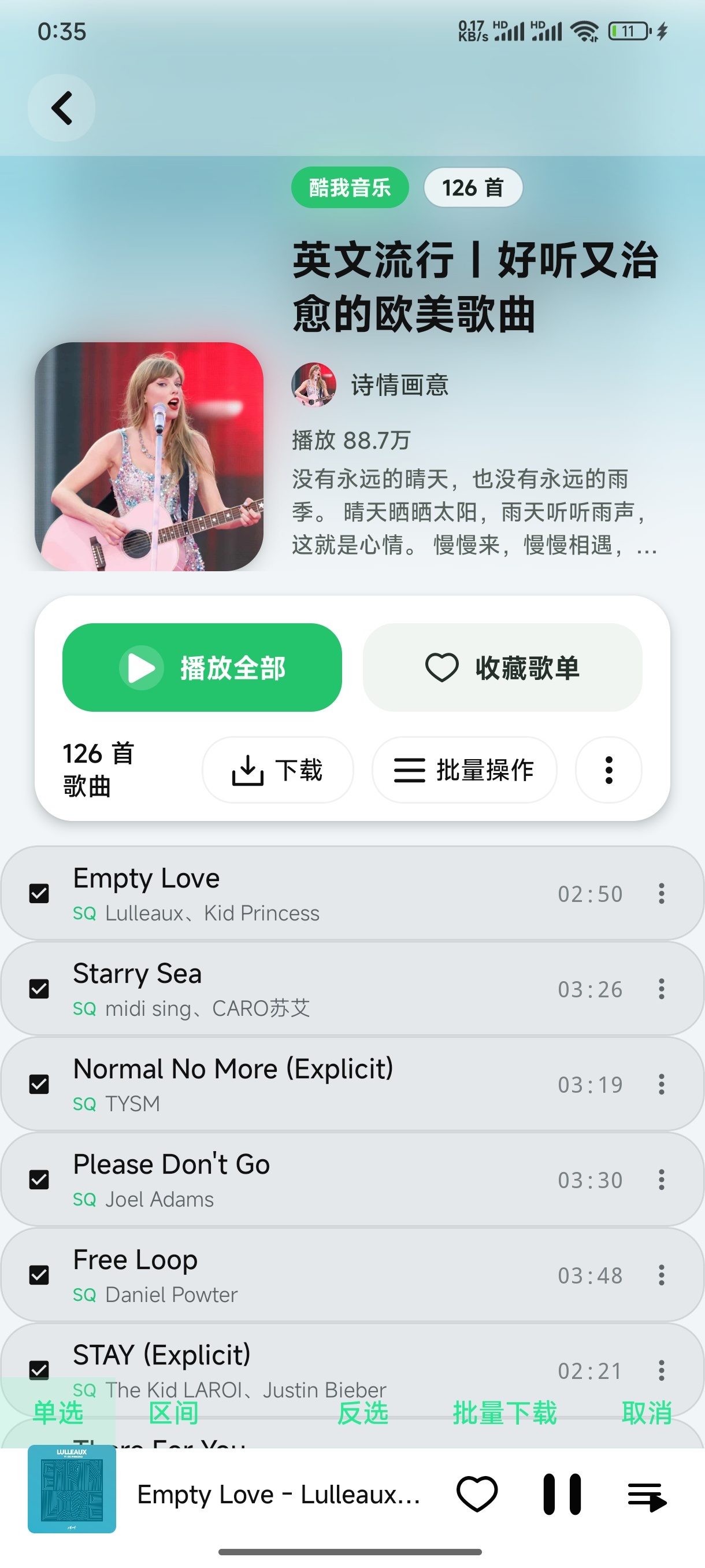Viewport: 705px width, 1568px height.
Task: Open 批量操作 batch operations
Action: click(464, 770)
